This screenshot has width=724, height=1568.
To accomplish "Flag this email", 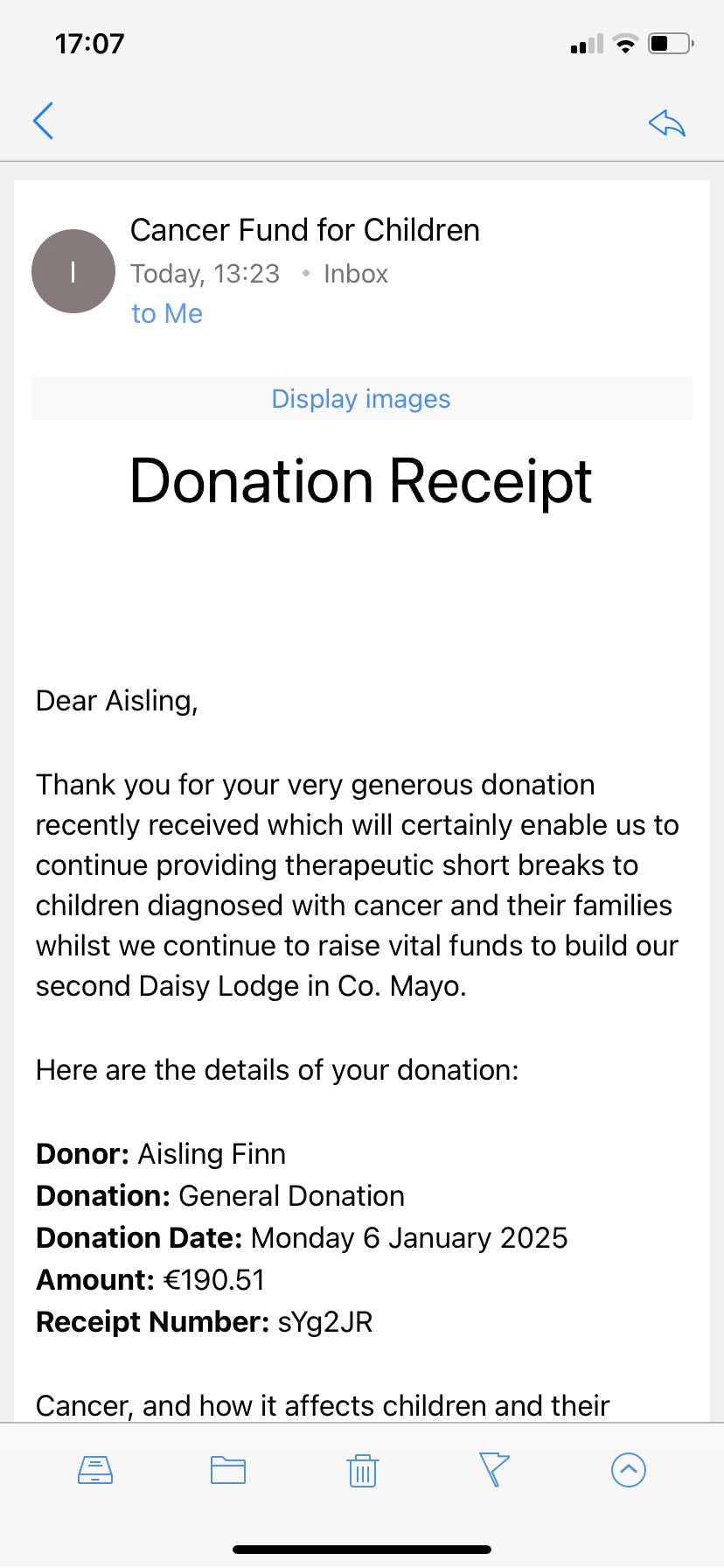I will (x=494, y=1470).
